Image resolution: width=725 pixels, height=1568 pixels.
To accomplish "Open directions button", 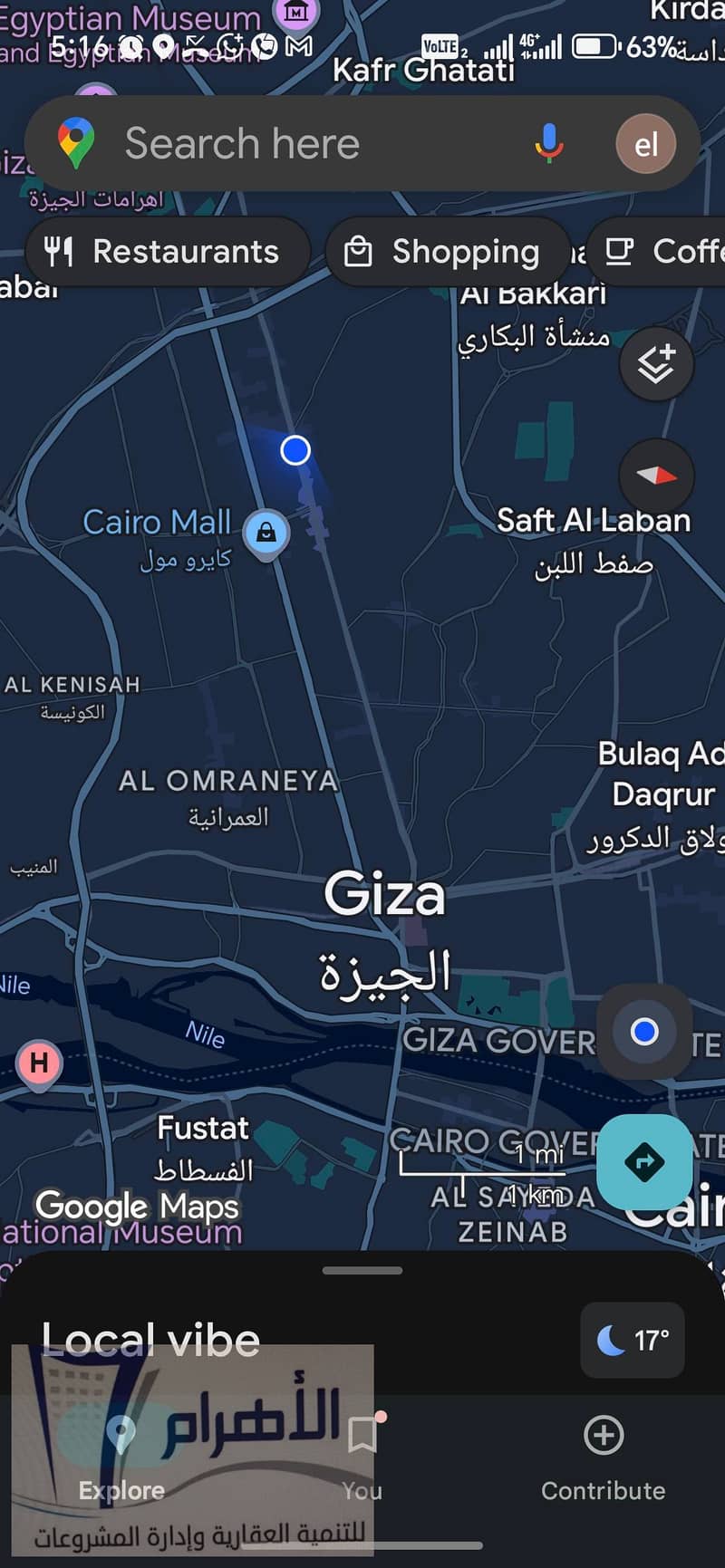I will pos(643,1161).
